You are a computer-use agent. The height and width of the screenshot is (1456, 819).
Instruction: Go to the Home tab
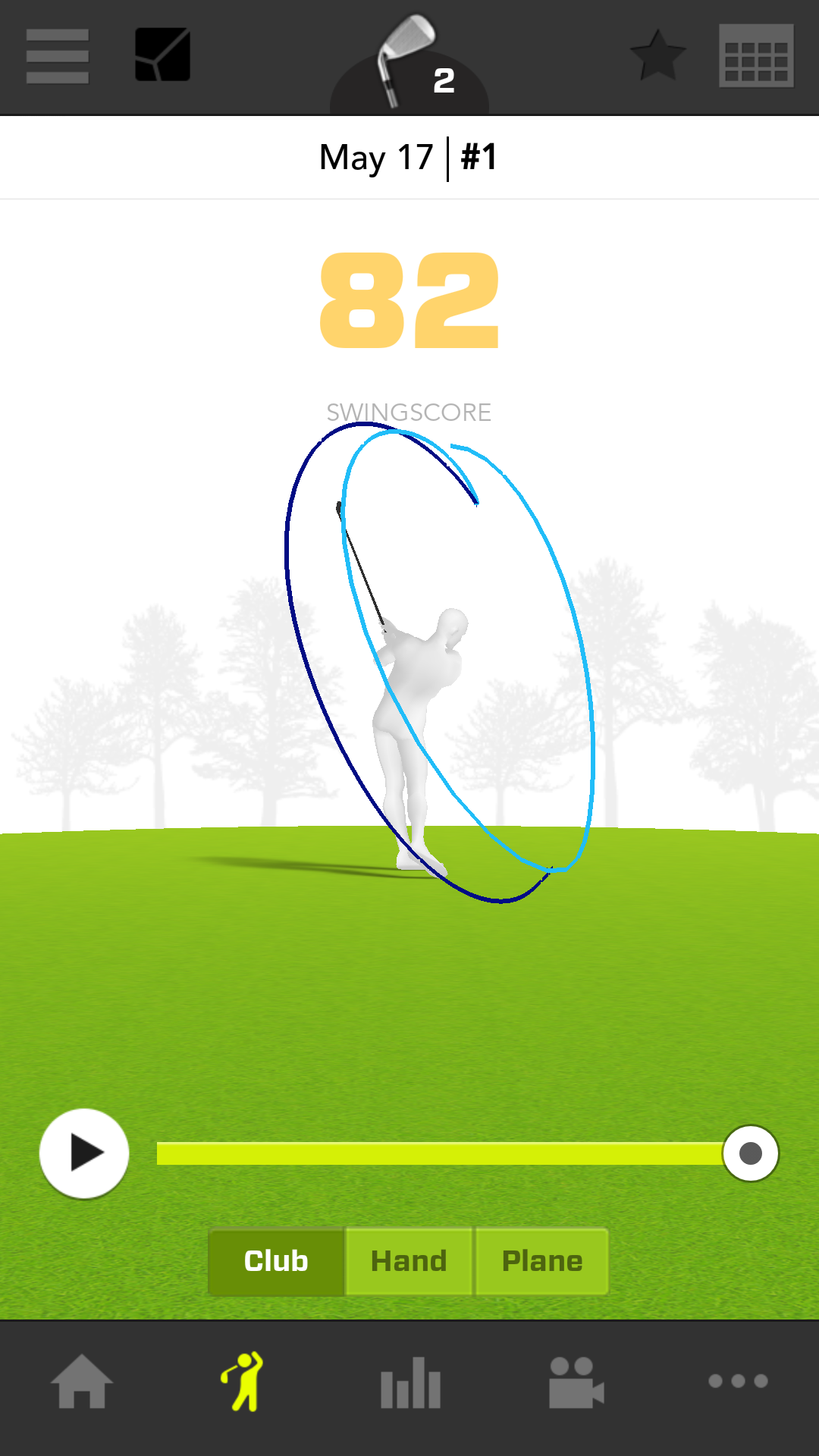click(82, 1382)
